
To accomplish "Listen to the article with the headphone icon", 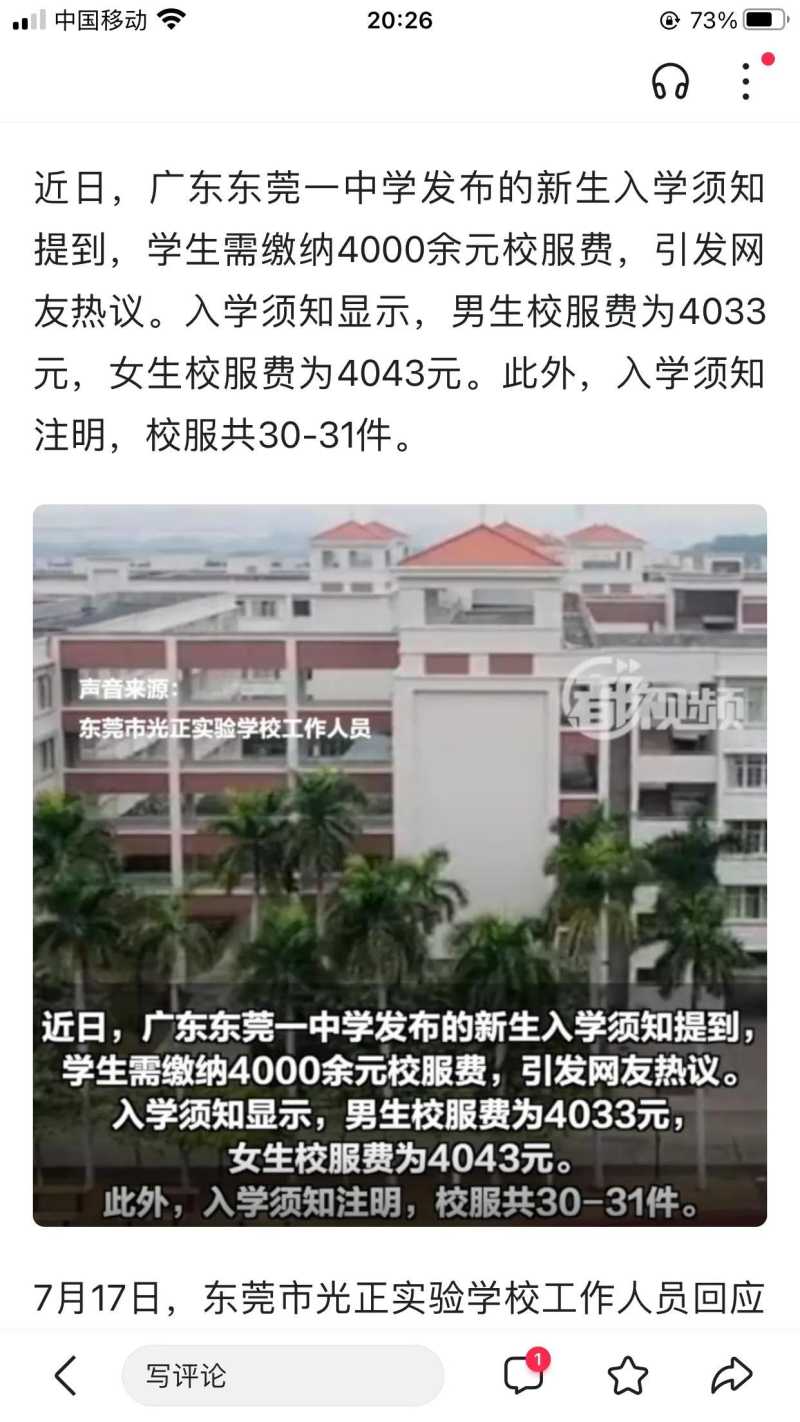I will [670, 81].
